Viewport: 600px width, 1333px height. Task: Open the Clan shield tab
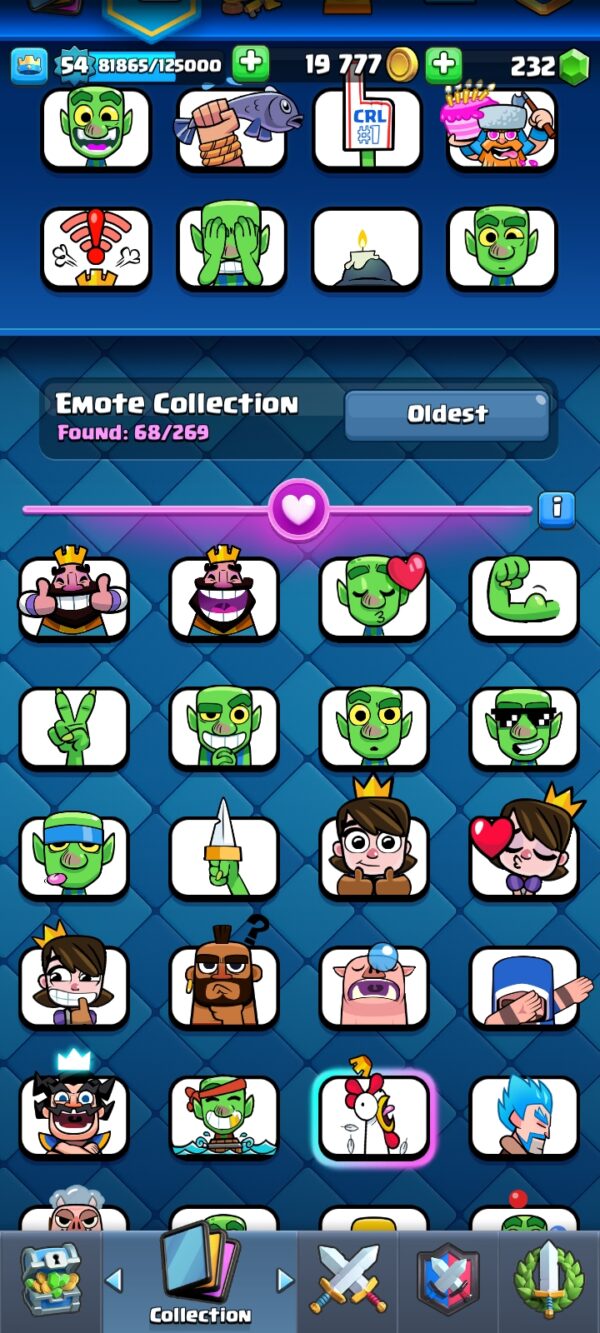click(447, 1281)
